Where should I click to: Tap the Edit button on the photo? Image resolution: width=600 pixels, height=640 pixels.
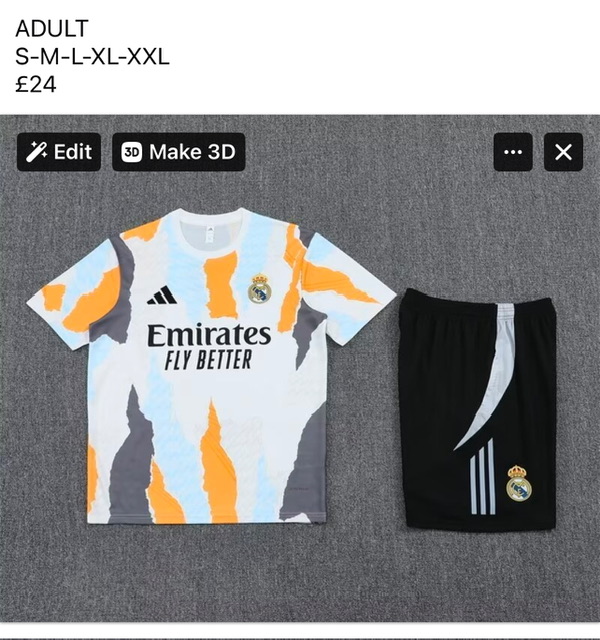[x=59, y=152]
